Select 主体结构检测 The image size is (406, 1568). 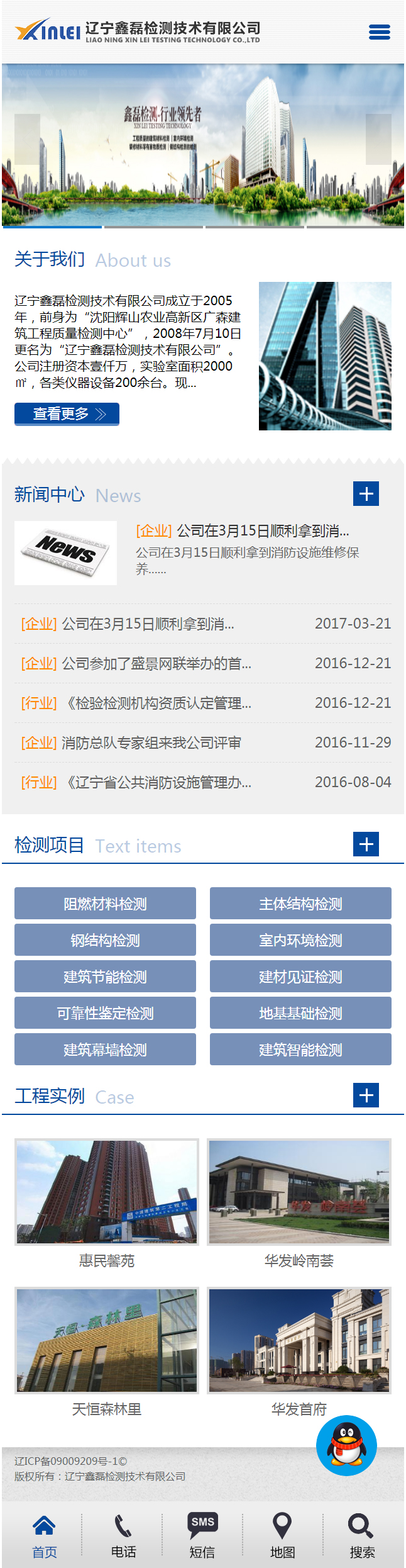[300, 904]
